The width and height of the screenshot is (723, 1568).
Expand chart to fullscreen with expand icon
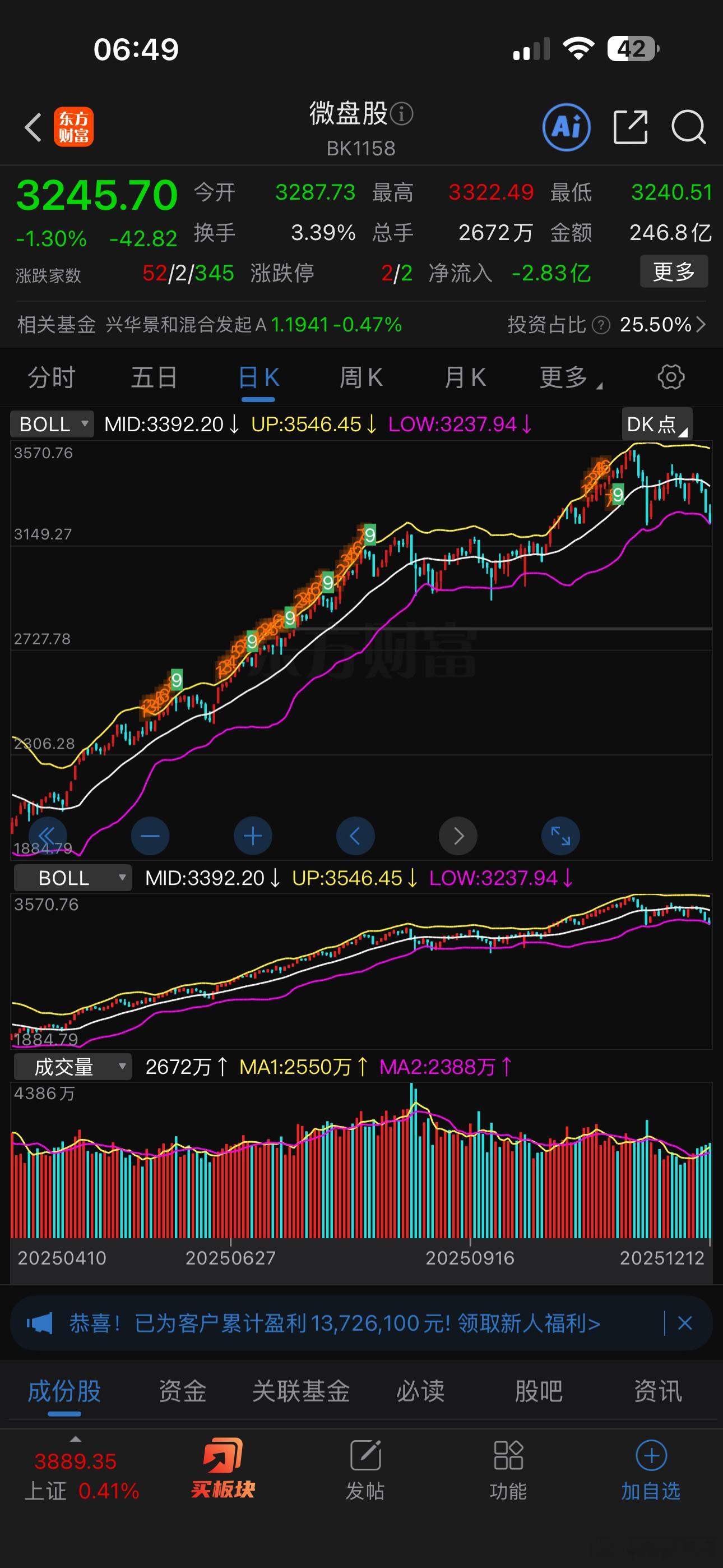click(x=560, y=836)
